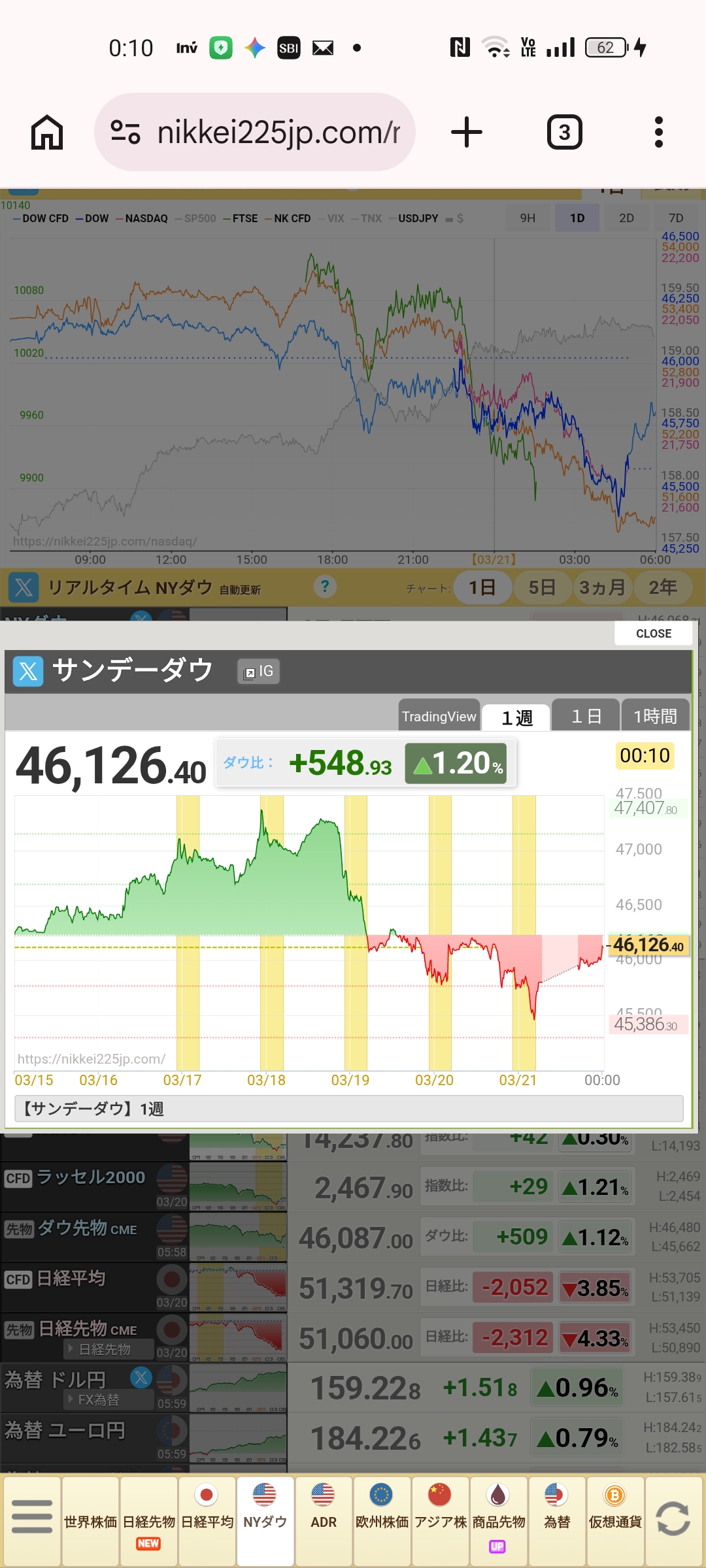The width and height of the screenshot is (706, 1568).
Task: Open a new browser tab
Action: (467, 132)
